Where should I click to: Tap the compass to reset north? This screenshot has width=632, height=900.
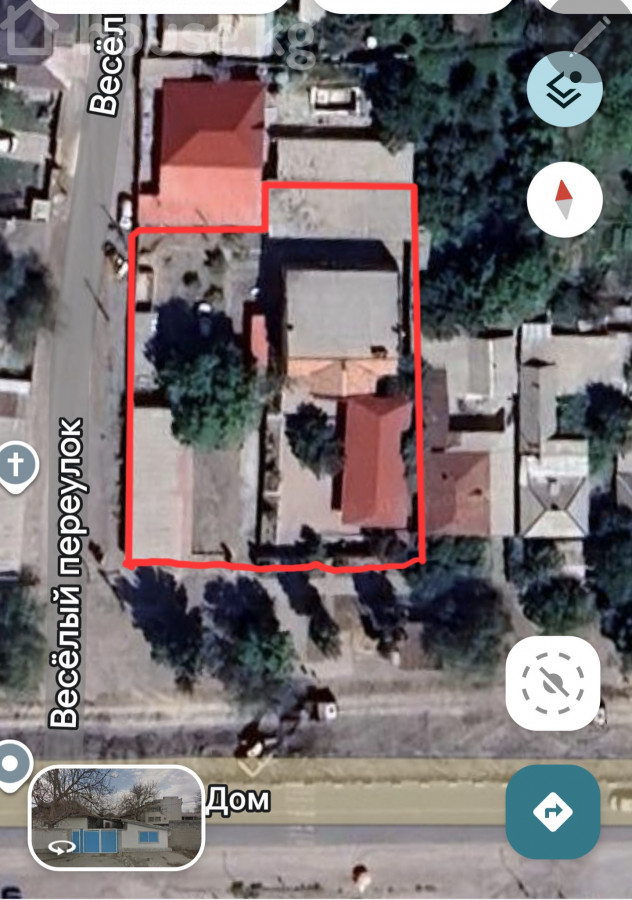[x=565, y=198]
